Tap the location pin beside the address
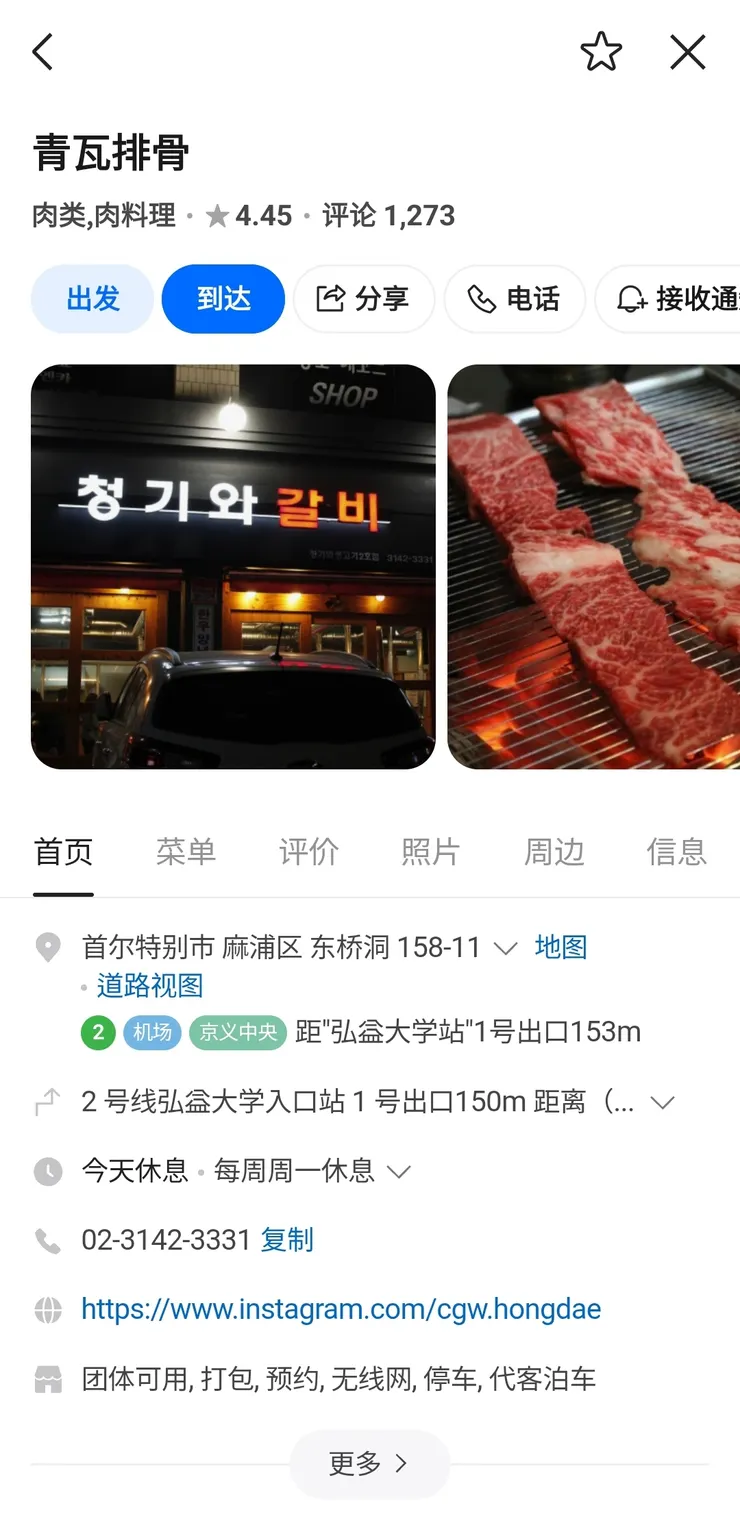This screenshot has width=740, height=1523. pyautogui.click(x=48, y=947)
